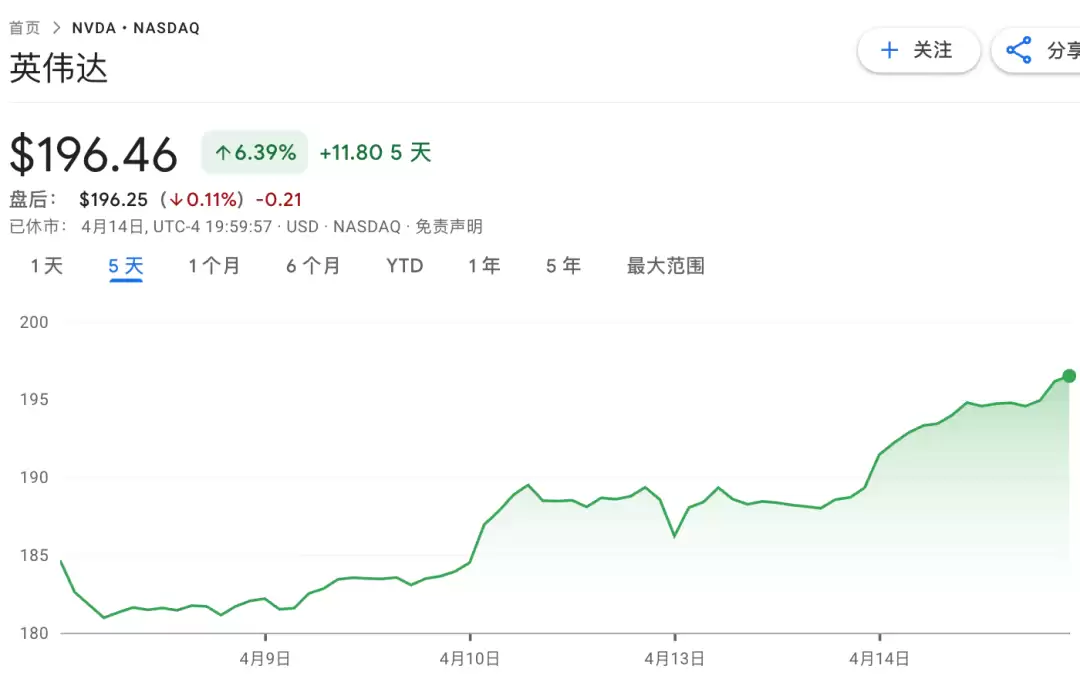The width and height of the screenshot is (1080, 679).
Task: Show the 6个月 price chart
Action: (313, 266)
